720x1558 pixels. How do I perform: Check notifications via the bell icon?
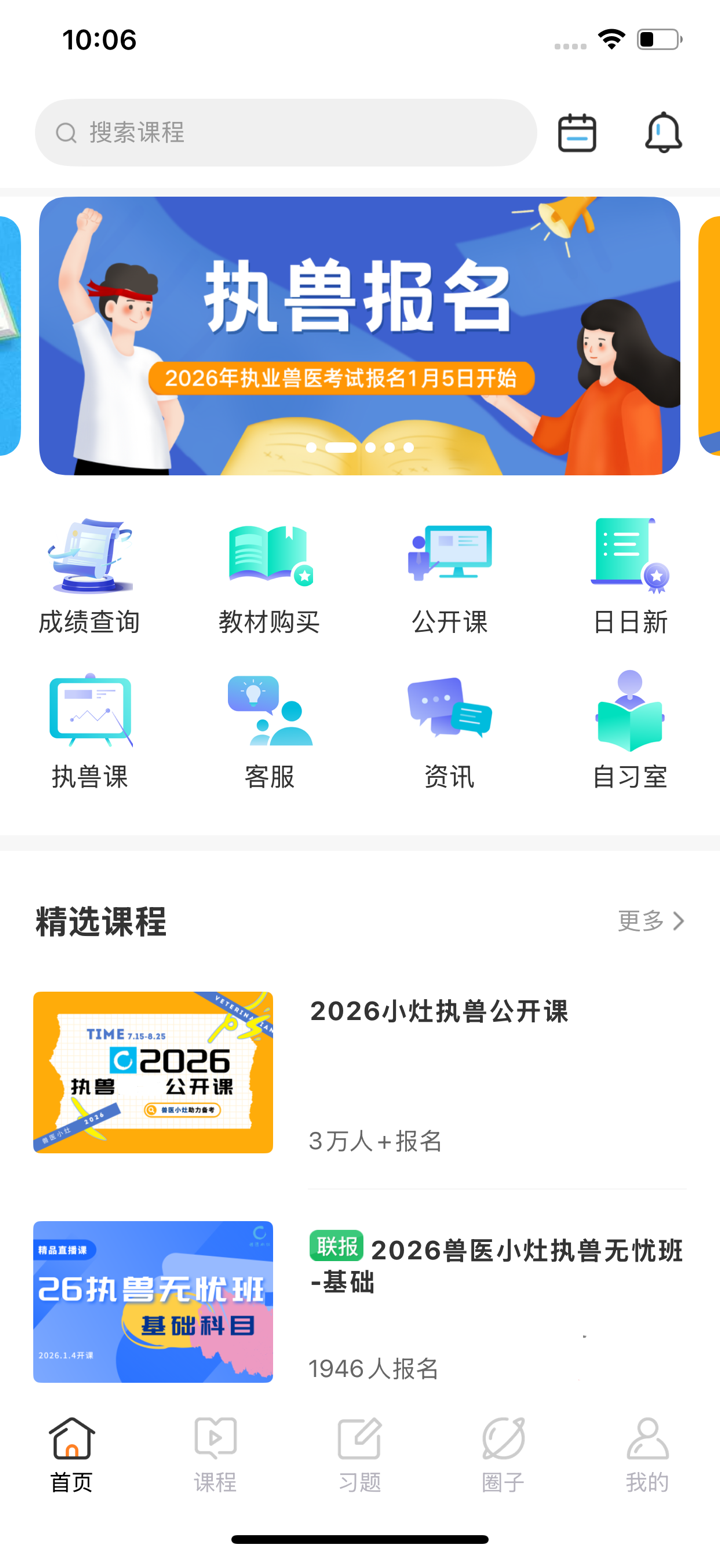point(661,131)
